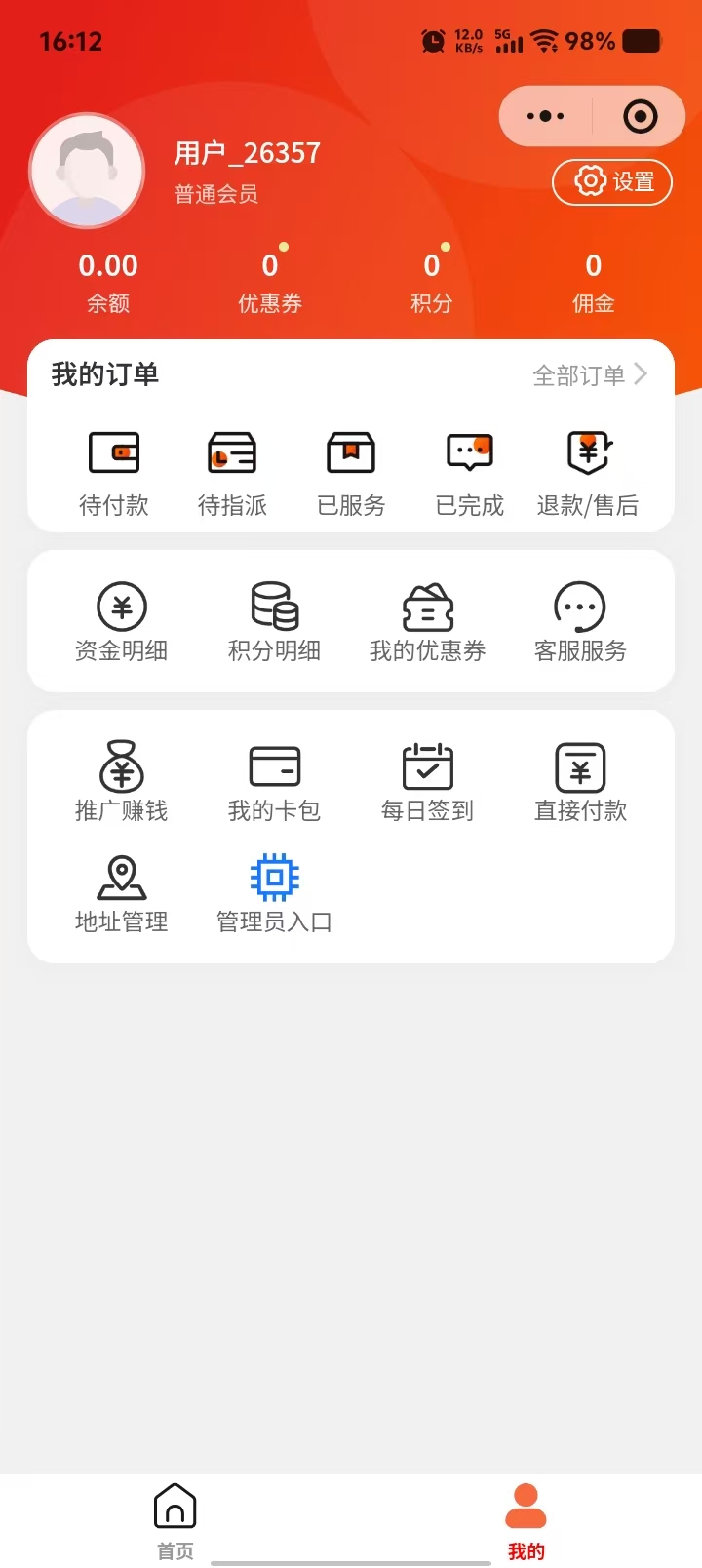Open 退款/售后 refund and after-sales

point(588,473)
